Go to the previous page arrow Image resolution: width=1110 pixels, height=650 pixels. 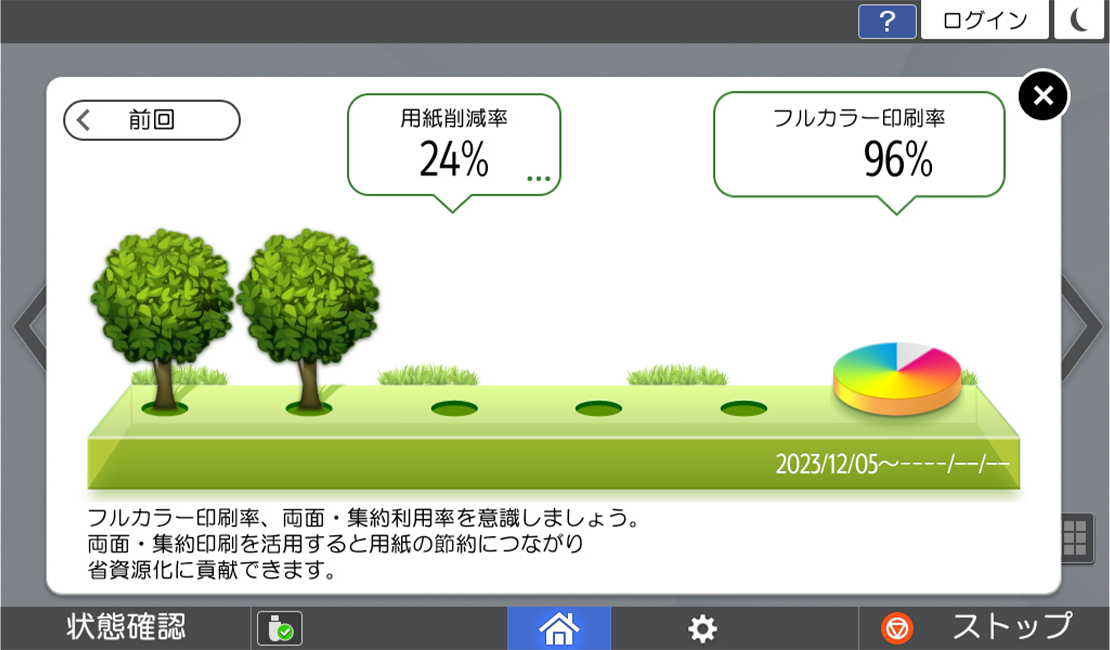(x=28, y=326)
